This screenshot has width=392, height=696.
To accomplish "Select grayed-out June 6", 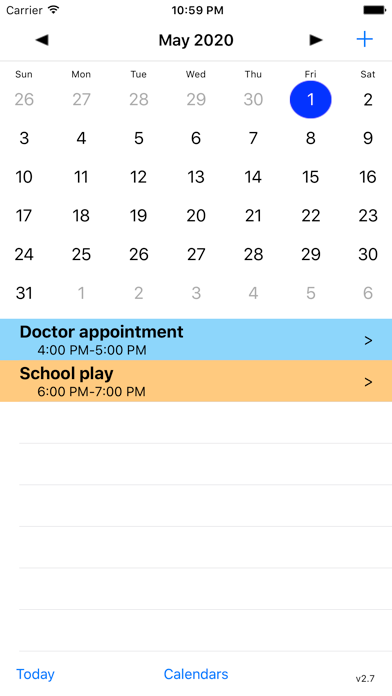I will tap(368, 293).
